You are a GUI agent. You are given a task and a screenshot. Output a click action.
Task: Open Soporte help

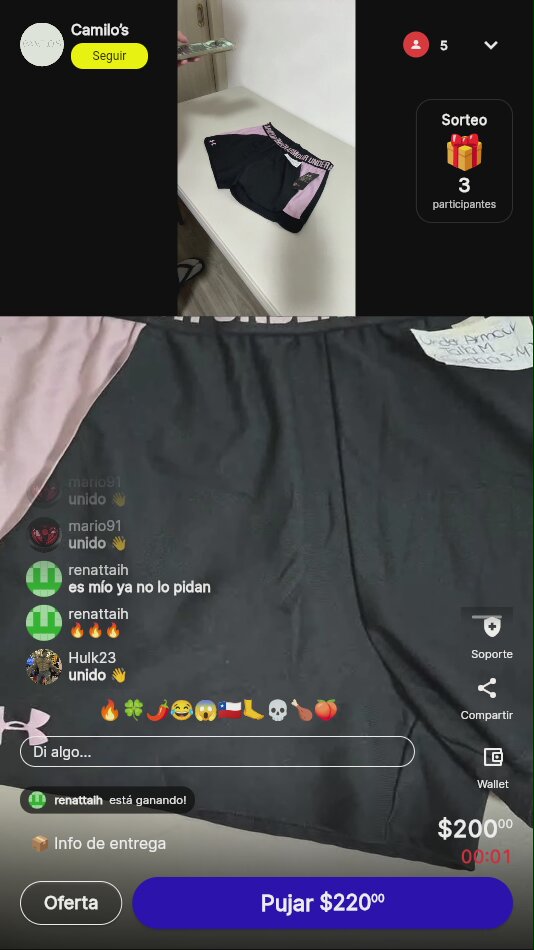tap(492, 635)
